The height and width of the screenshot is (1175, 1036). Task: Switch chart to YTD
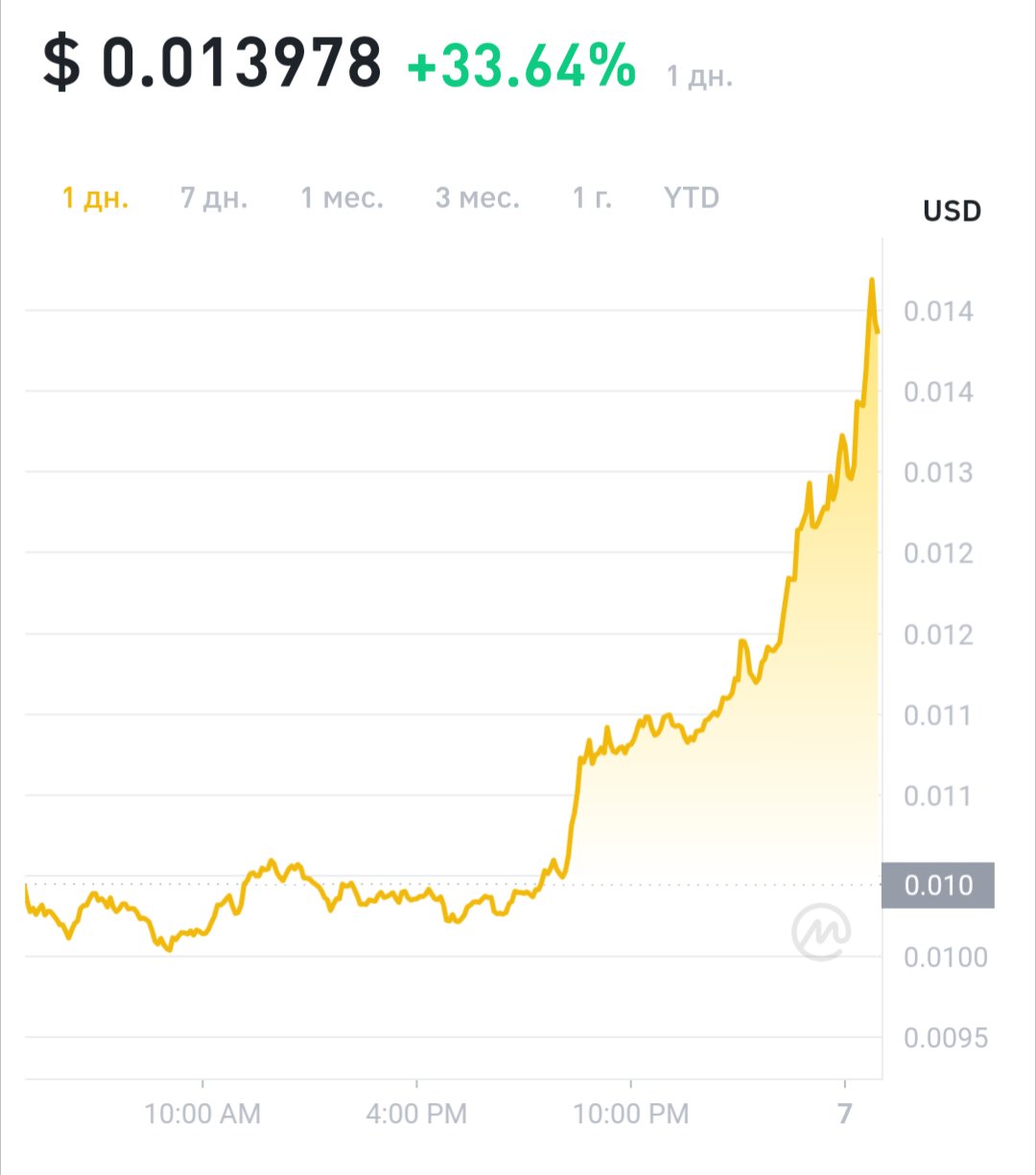point(692,199)
